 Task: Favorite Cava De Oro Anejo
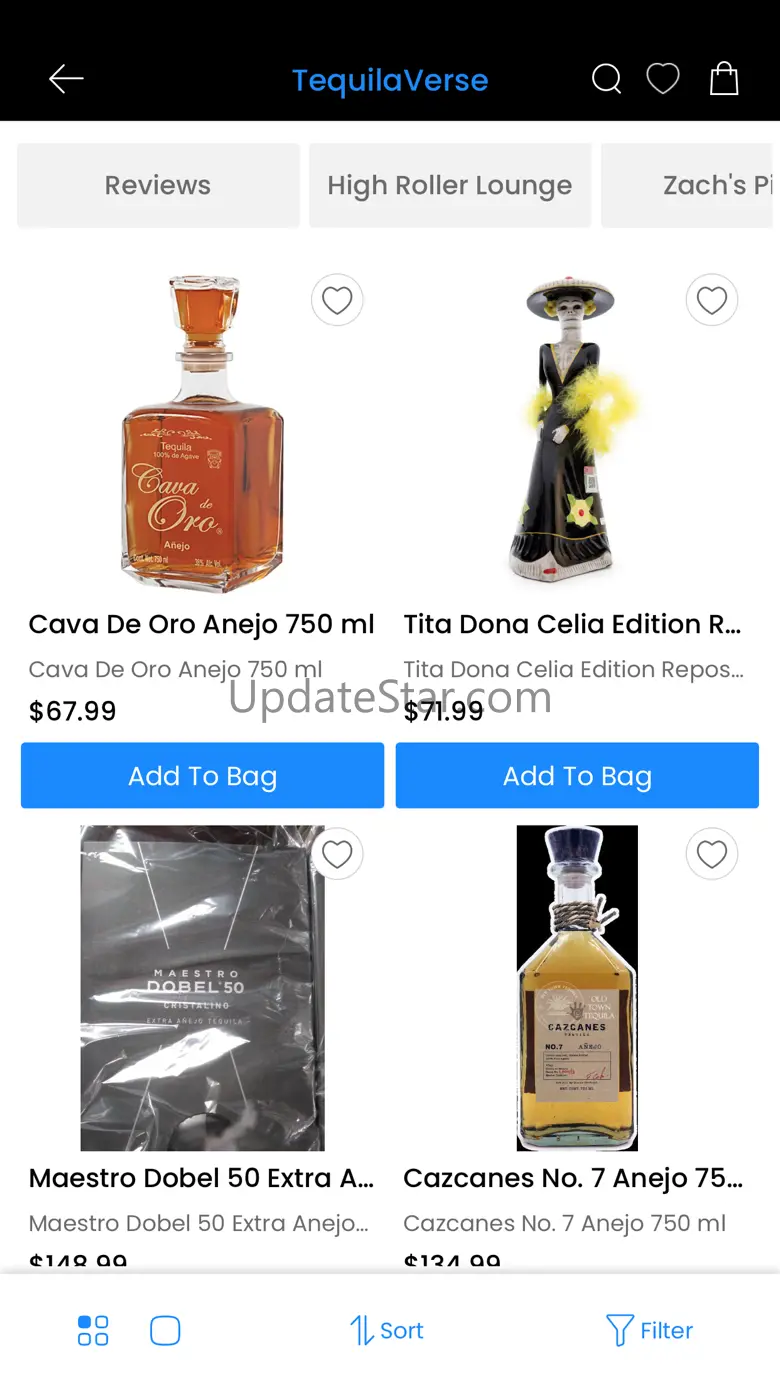tap(337, 300)
